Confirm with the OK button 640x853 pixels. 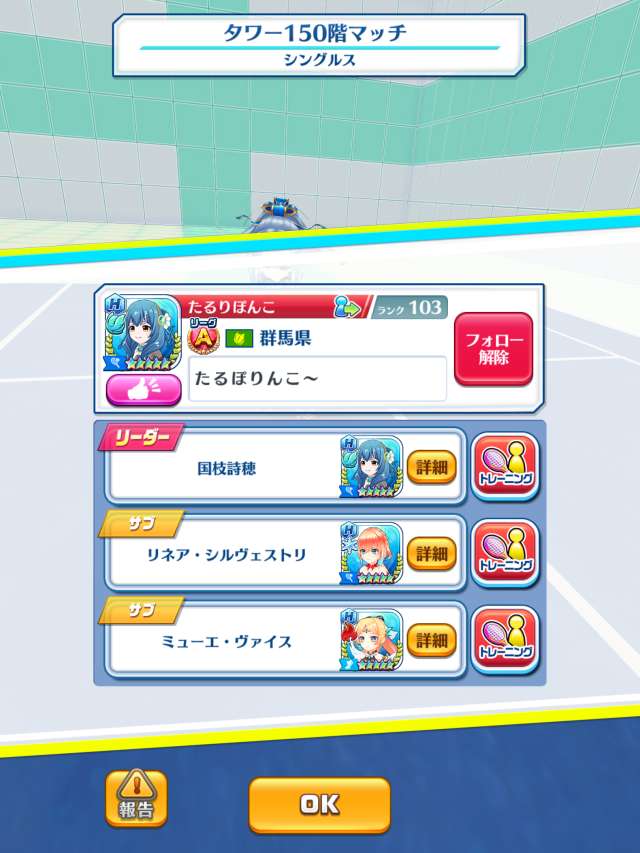pyautogui.click(x=319, y=804)
